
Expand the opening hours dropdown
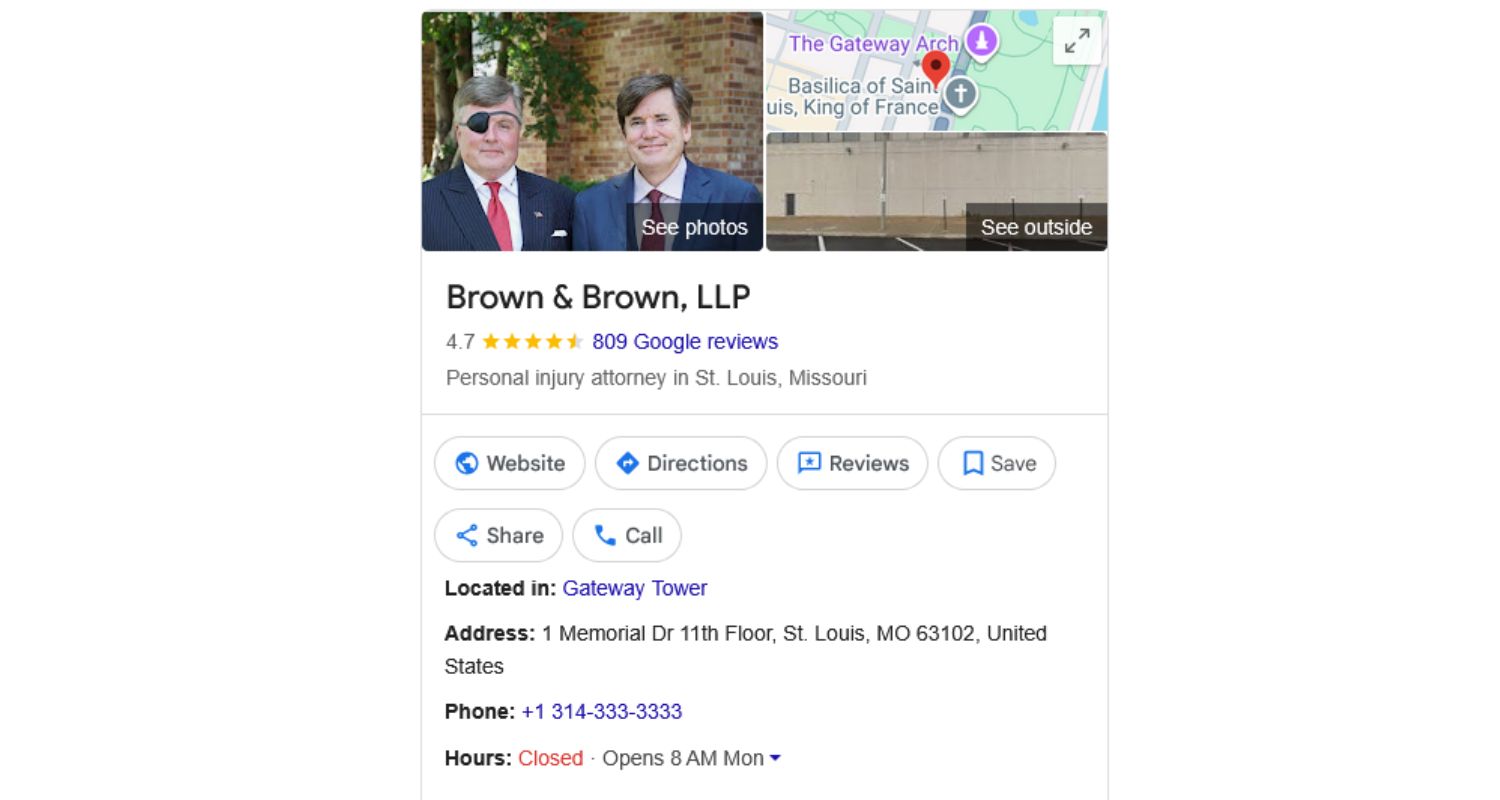tap(775, 759)
